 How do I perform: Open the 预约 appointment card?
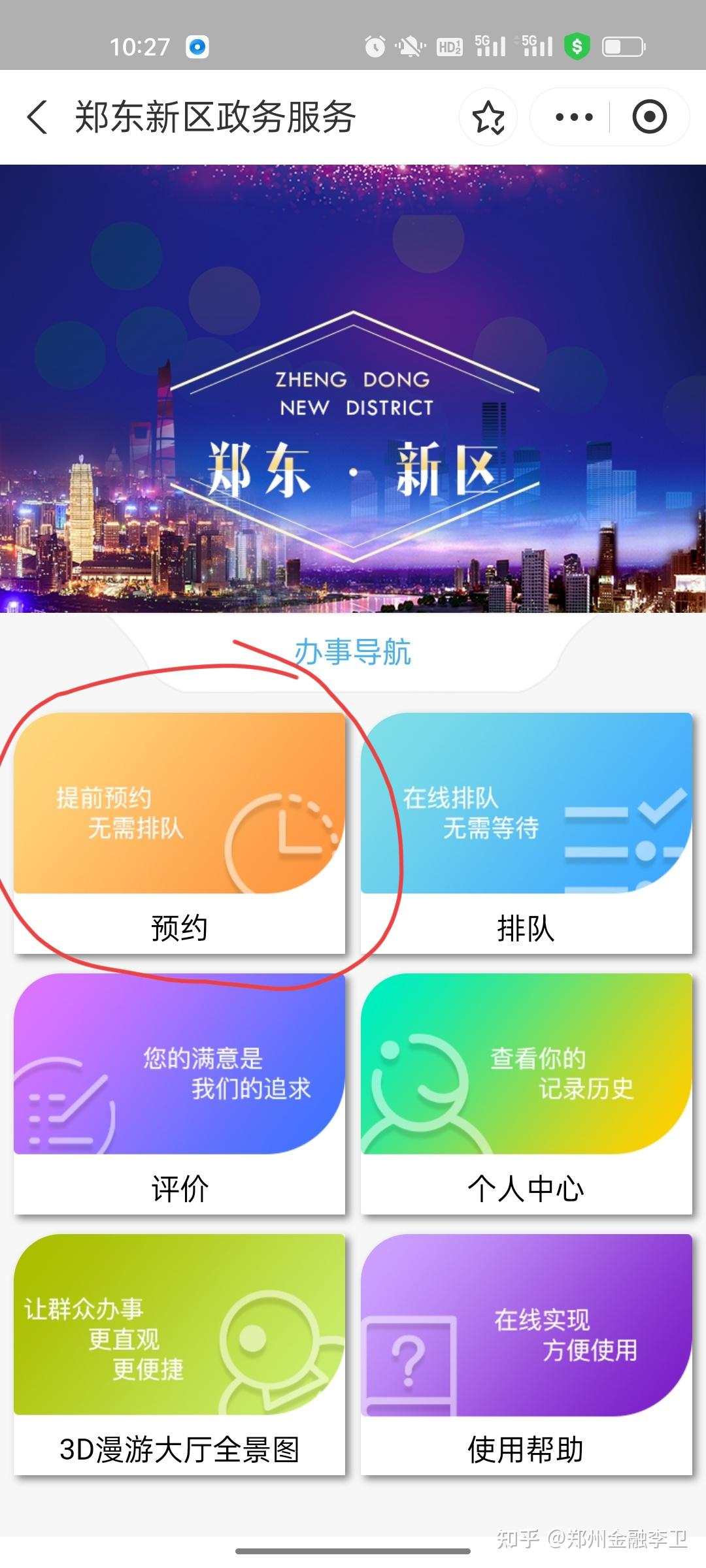[x=180, y=833]
